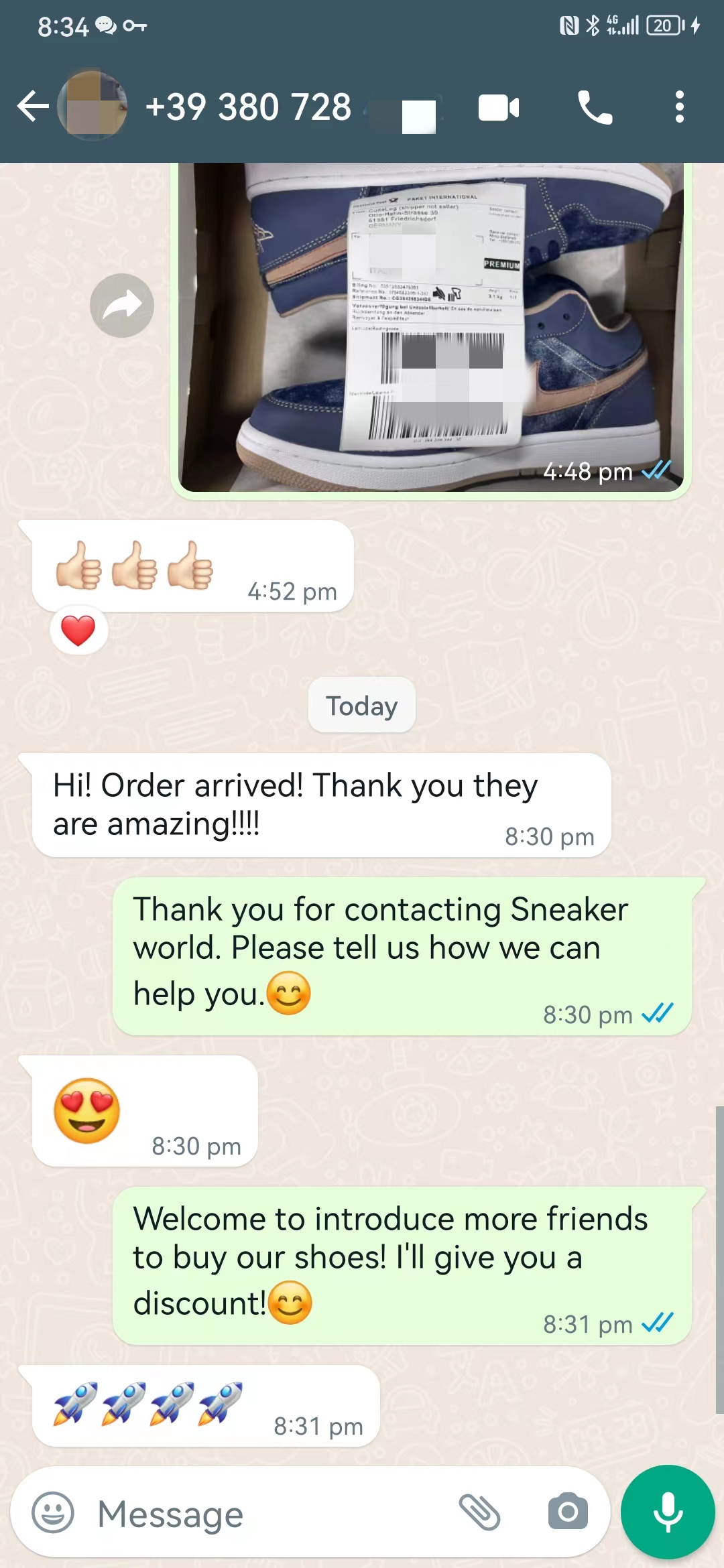This screenshot has height=1568, width=724.
Task: Open the camera from the message bar
Action: [x=568, y=1512]
